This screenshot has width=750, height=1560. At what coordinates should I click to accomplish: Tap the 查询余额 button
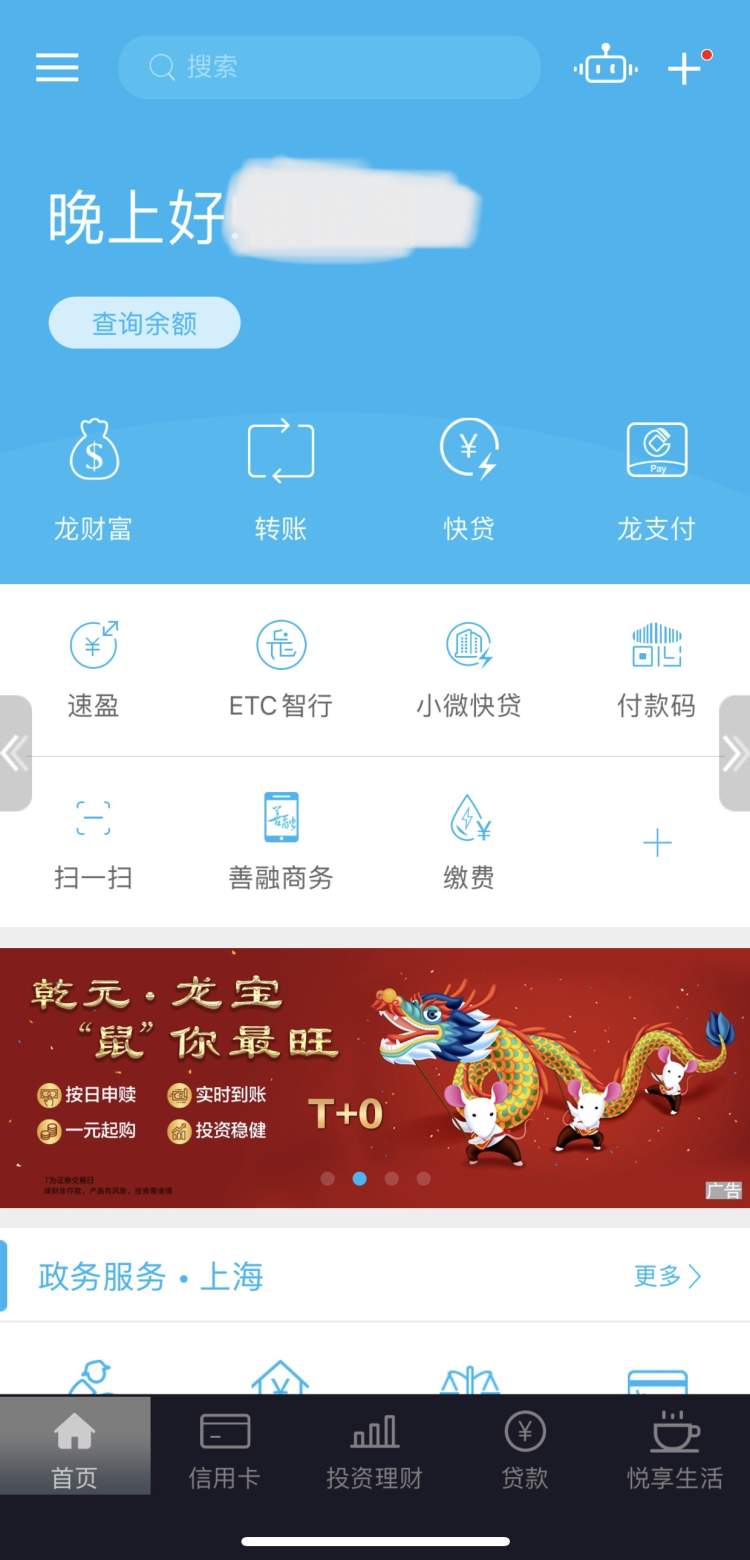145,323
